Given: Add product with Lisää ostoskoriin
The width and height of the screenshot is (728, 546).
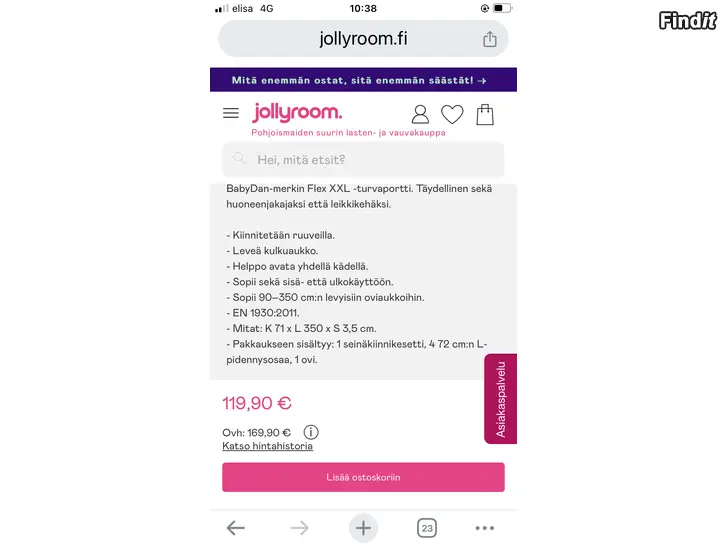Looking at the screenshot, I should point(363,477).
